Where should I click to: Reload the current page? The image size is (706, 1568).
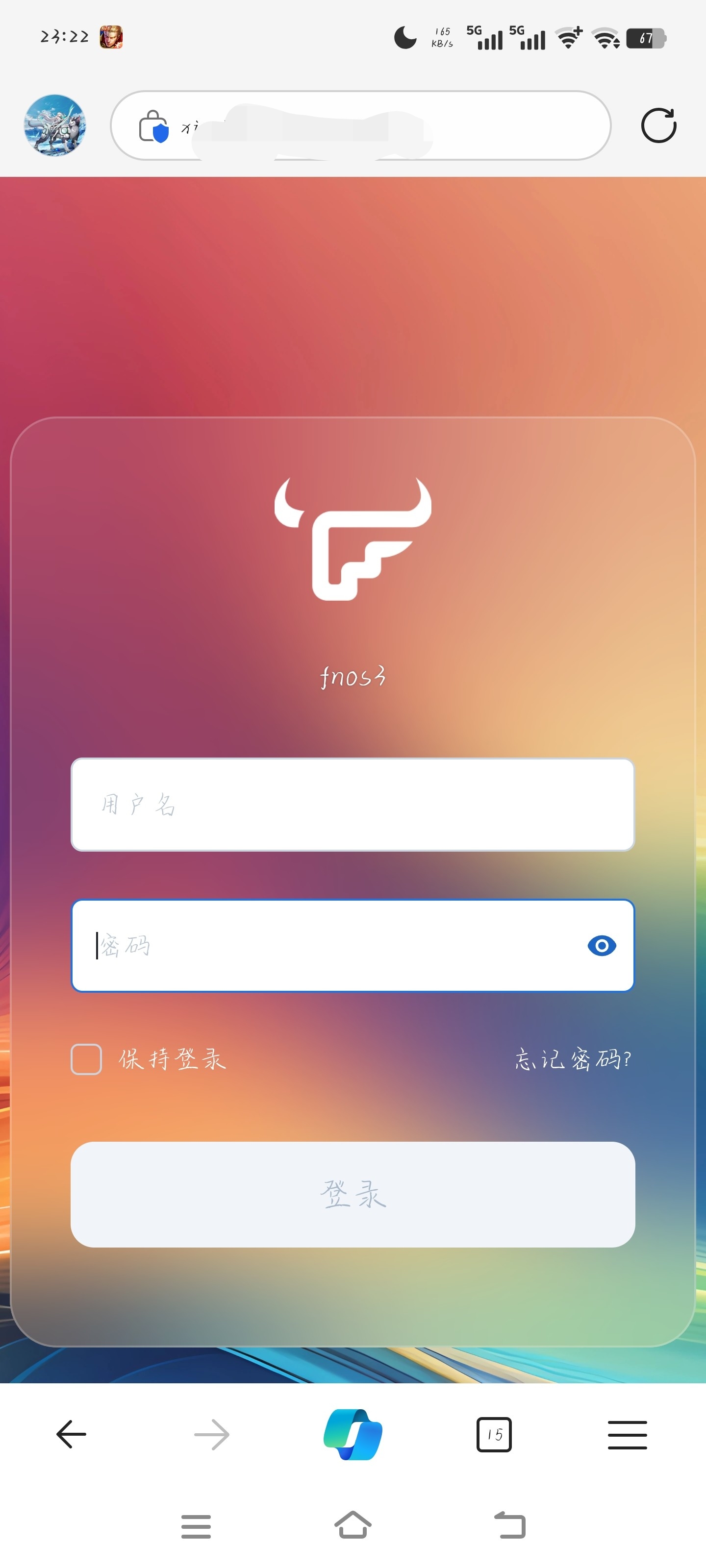[x=658, y=125]
